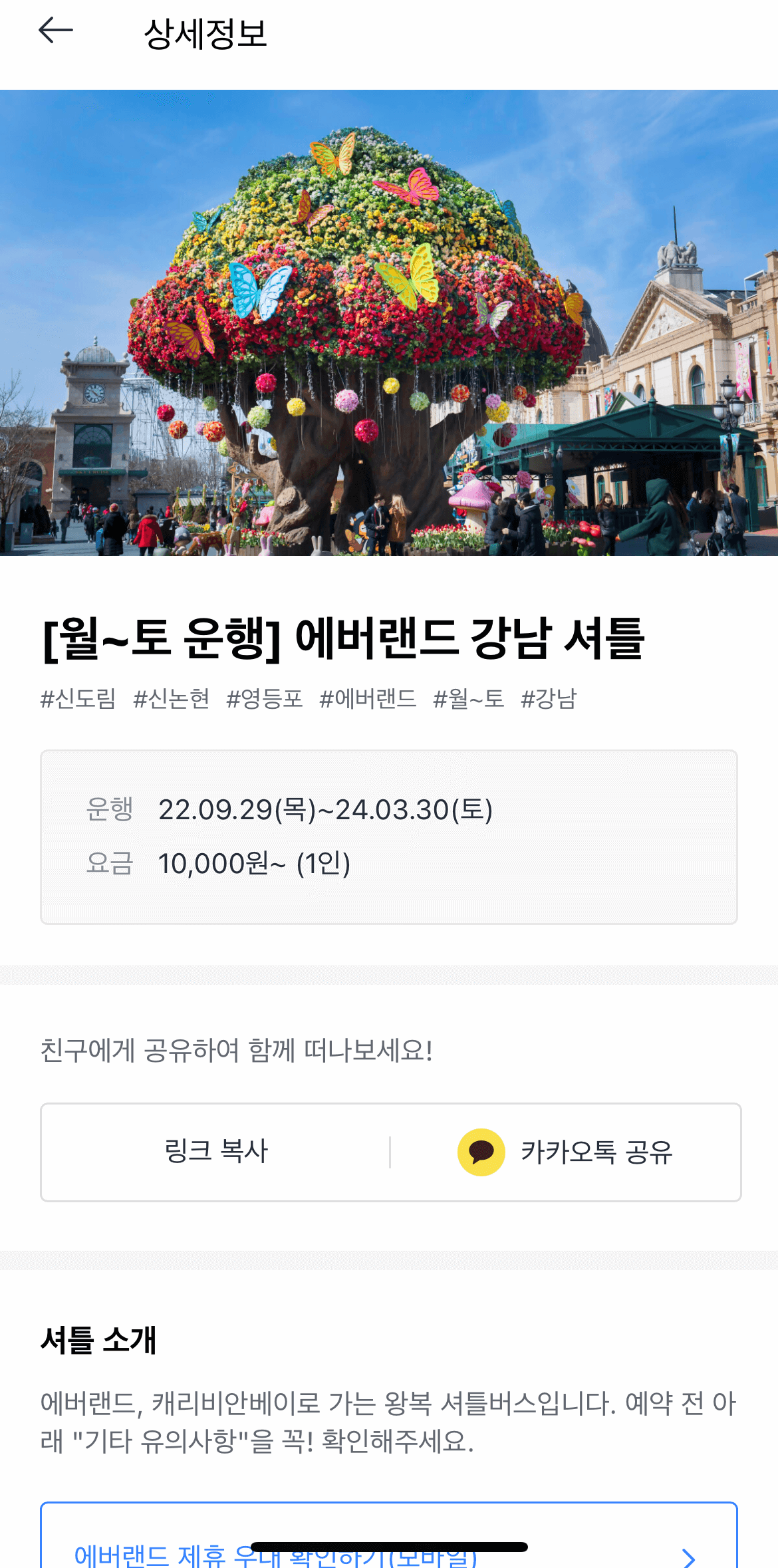This screenshot has height=1568, width=778.
Task: Tap the 운행 date range row
Action: click(x=293, y=810)
